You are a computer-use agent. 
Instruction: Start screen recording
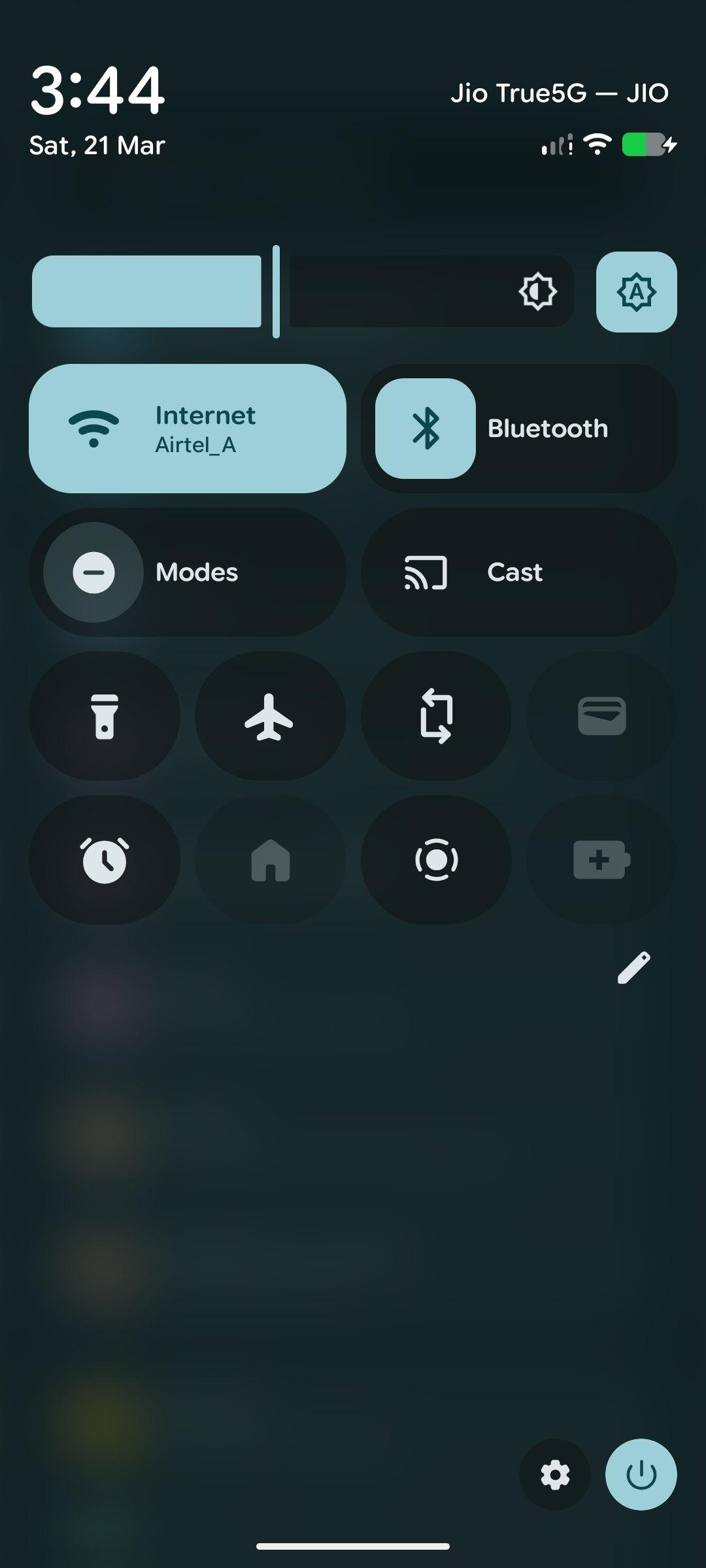(x=436, y=860)
